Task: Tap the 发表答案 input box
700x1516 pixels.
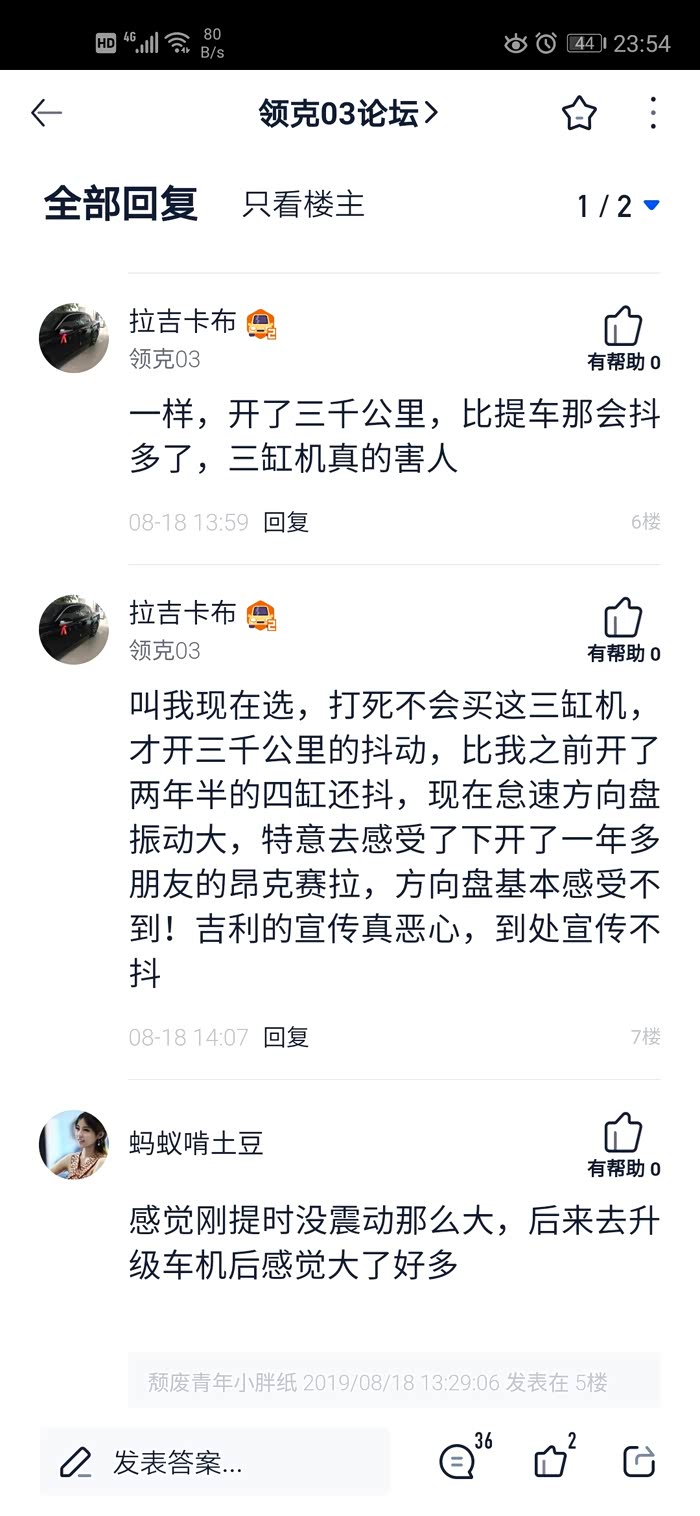Action: (x=215, y=1462)
